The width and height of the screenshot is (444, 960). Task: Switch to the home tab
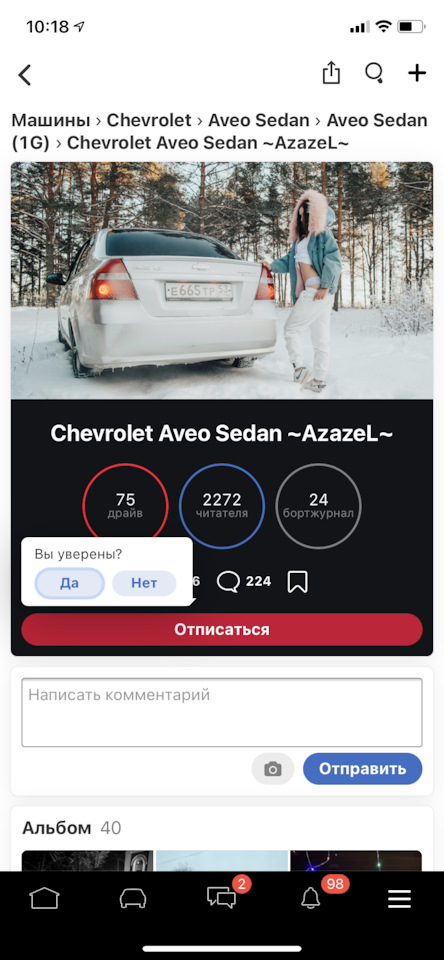pyautogui.click(x=45, y=898)
